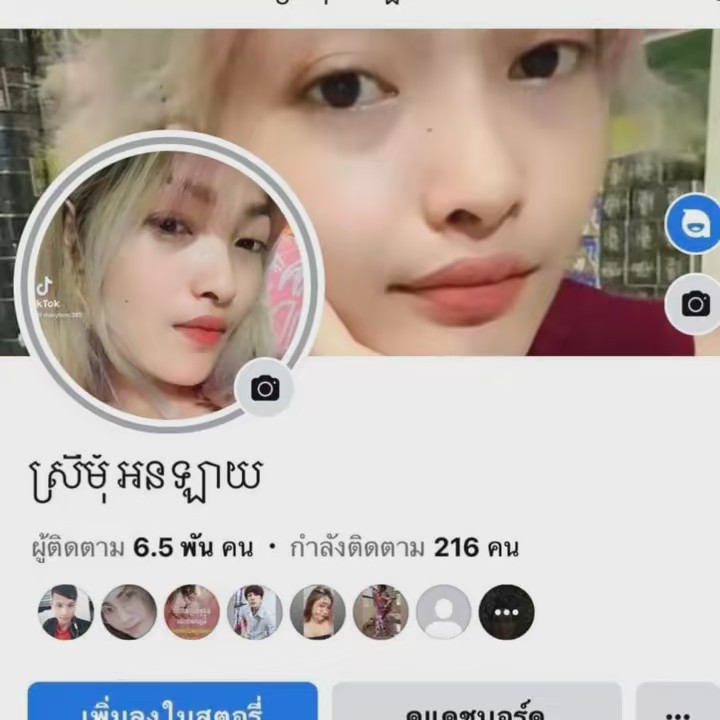720x720 pixels.
Task: Tap the gray button beside the story button
Action: point(476,703)
